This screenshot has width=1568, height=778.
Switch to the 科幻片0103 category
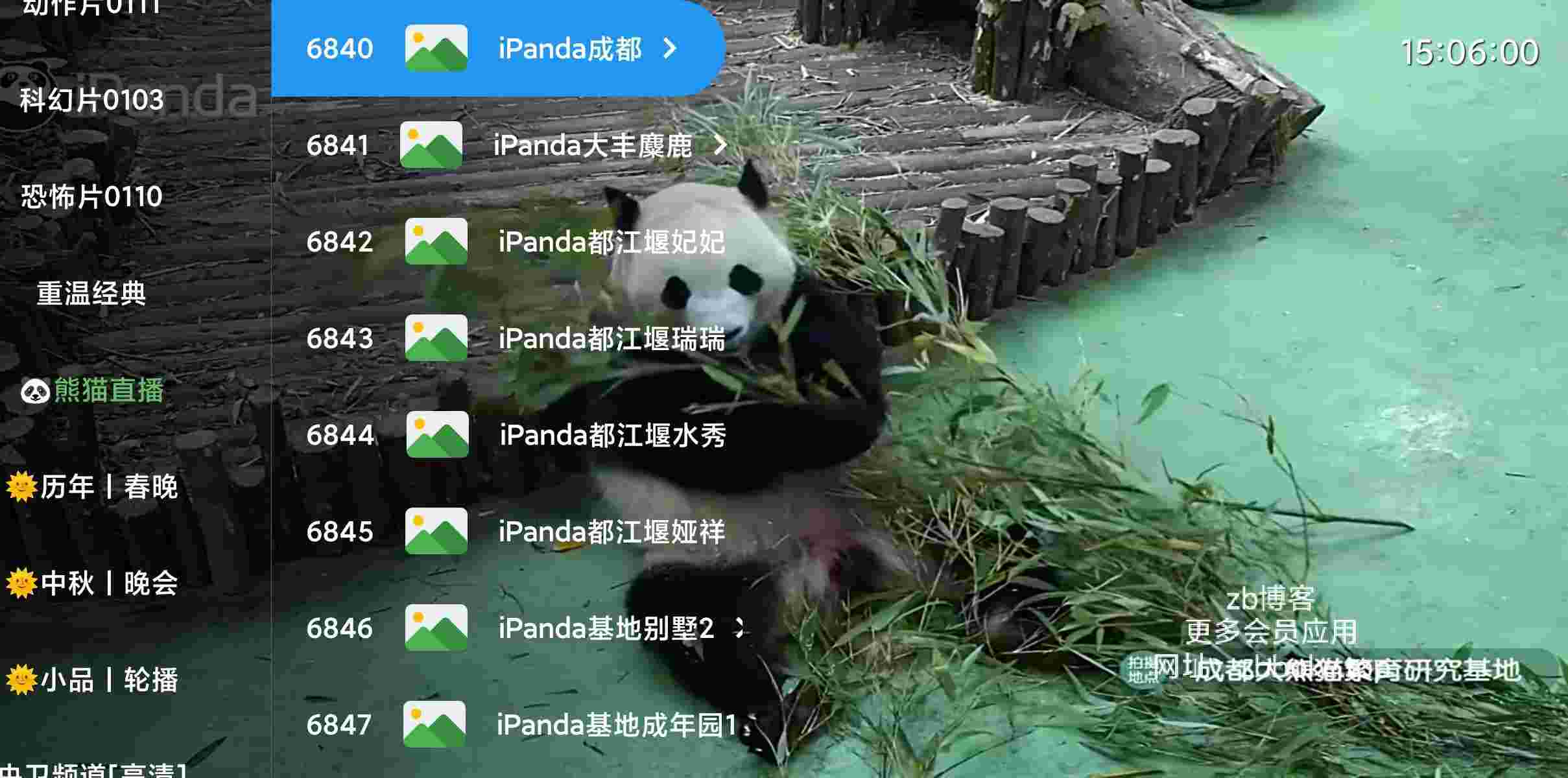click(x=91, y=100)
